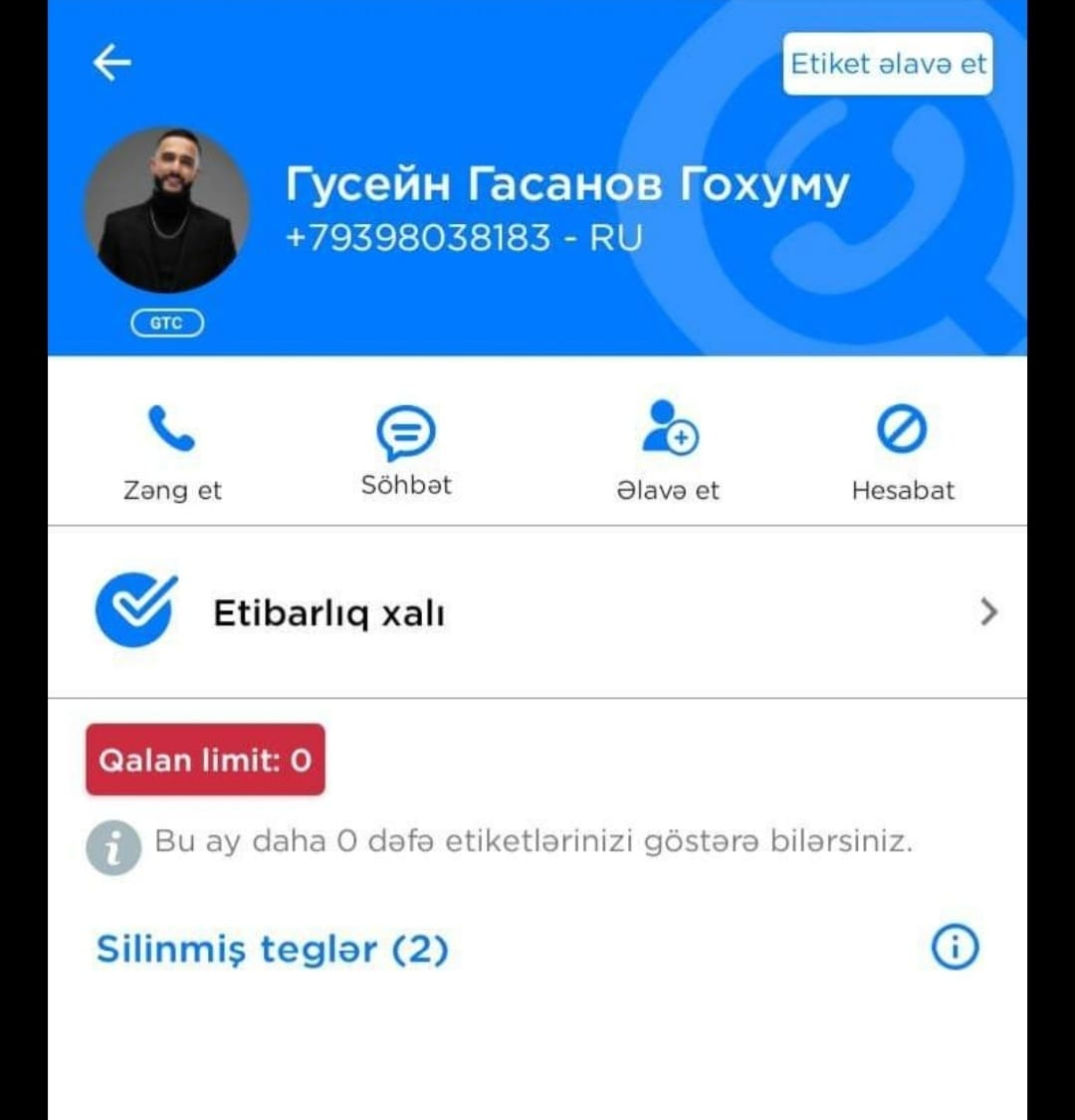
Task: Tap the Etiket əlavə et button
Action: click(x=887, y=64)
